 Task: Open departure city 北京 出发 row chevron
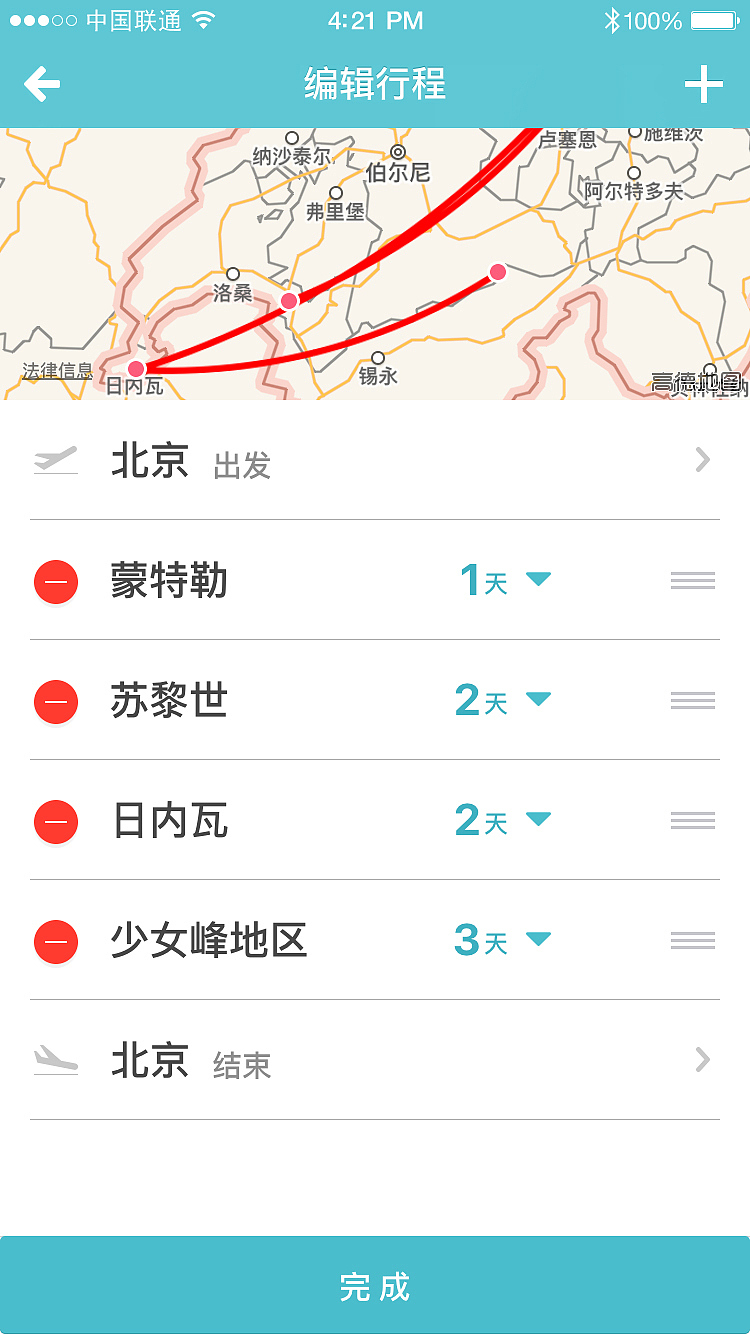[x=703, y=460]
